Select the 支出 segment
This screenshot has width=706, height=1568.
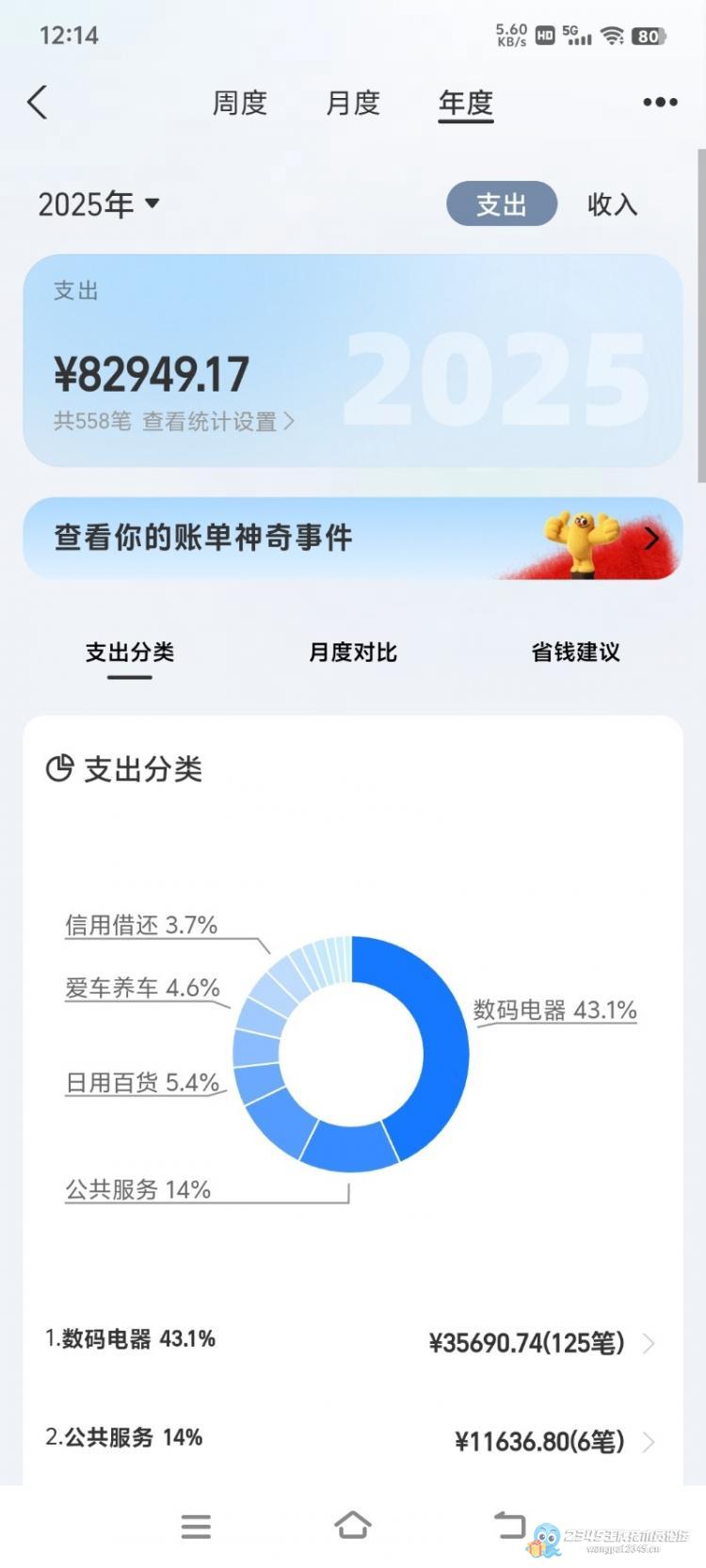501,204
